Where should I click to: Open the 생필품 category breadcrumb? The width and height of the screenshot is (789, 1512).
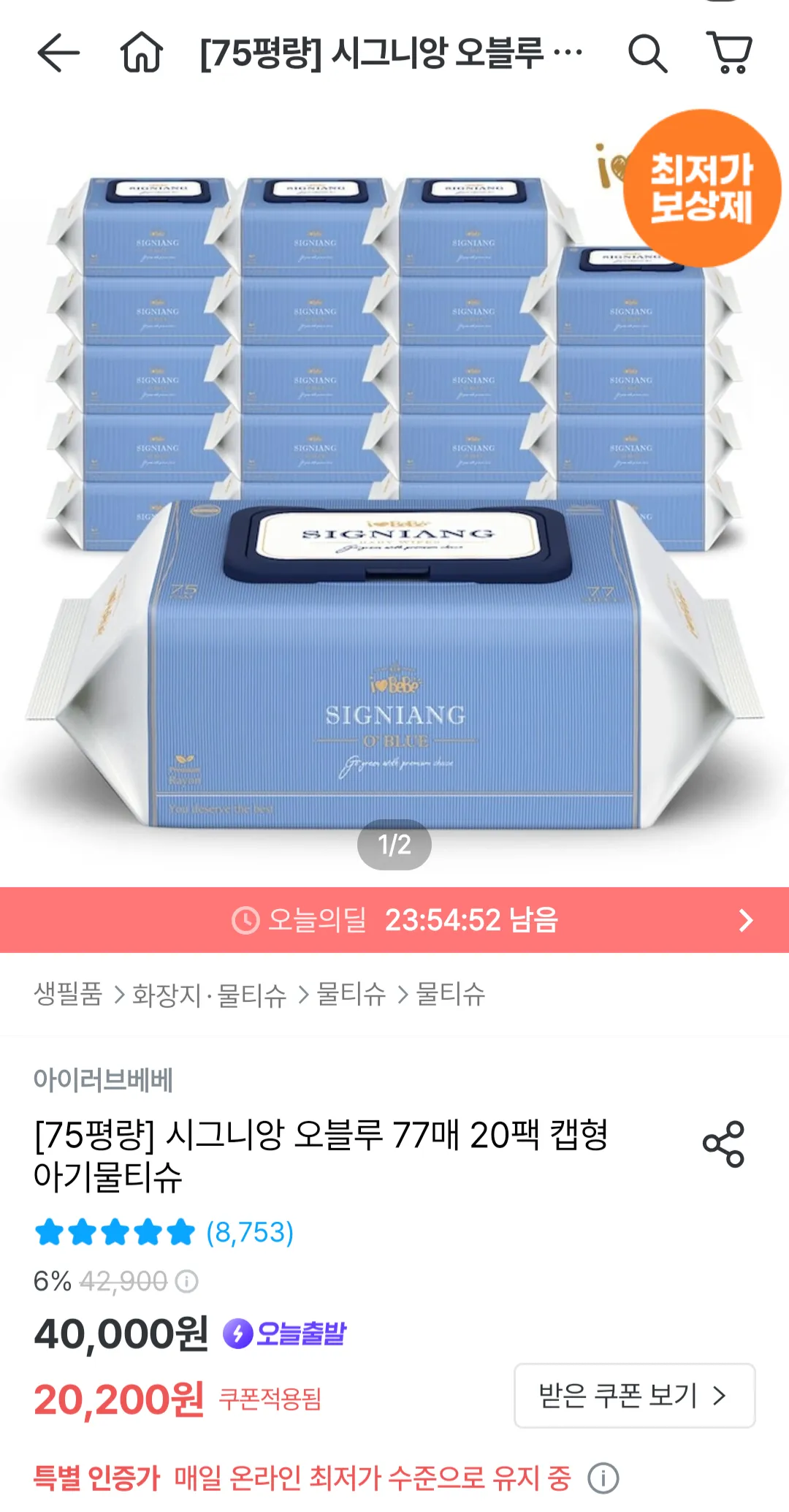(x=68, y=995)
